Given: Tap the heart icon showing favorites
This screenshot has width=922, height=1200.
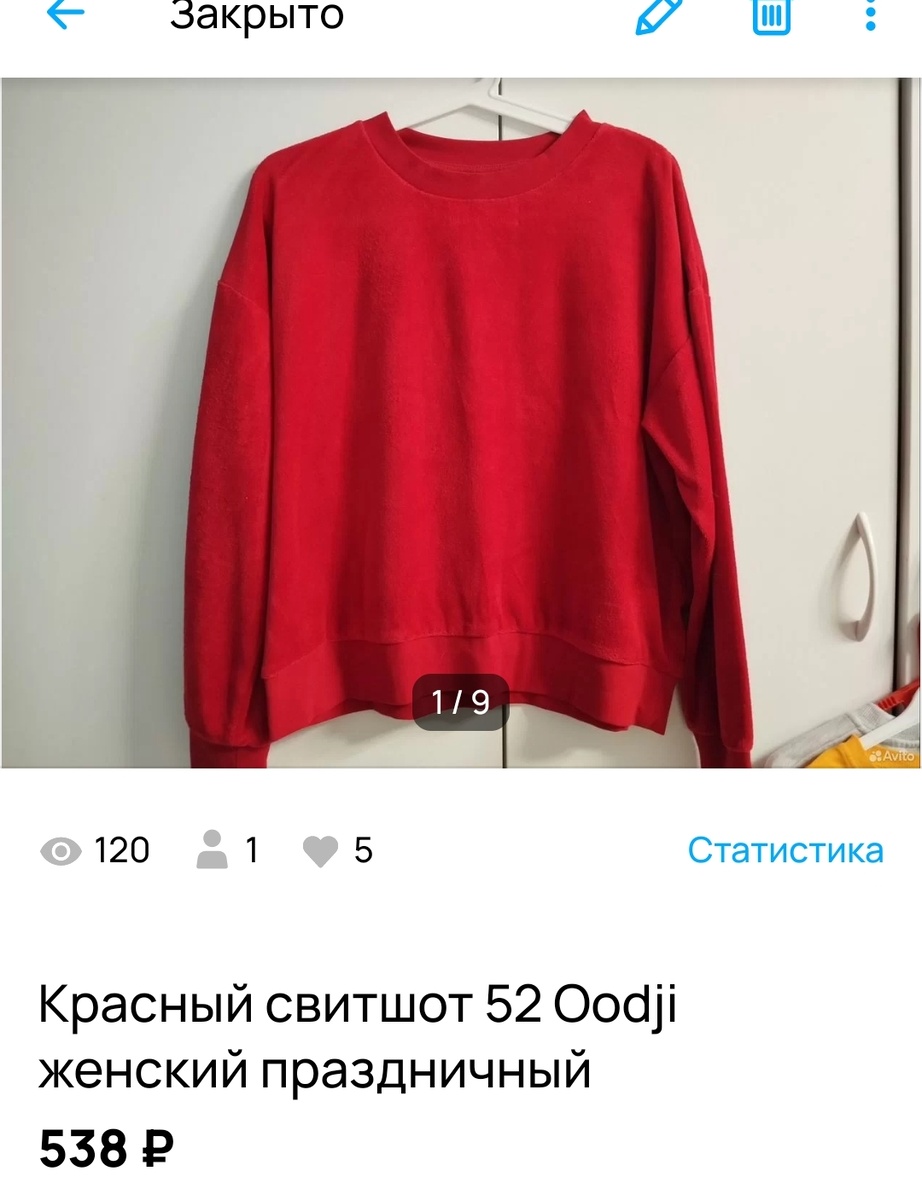Looking at the screenshot, I should tap(323, 851).
